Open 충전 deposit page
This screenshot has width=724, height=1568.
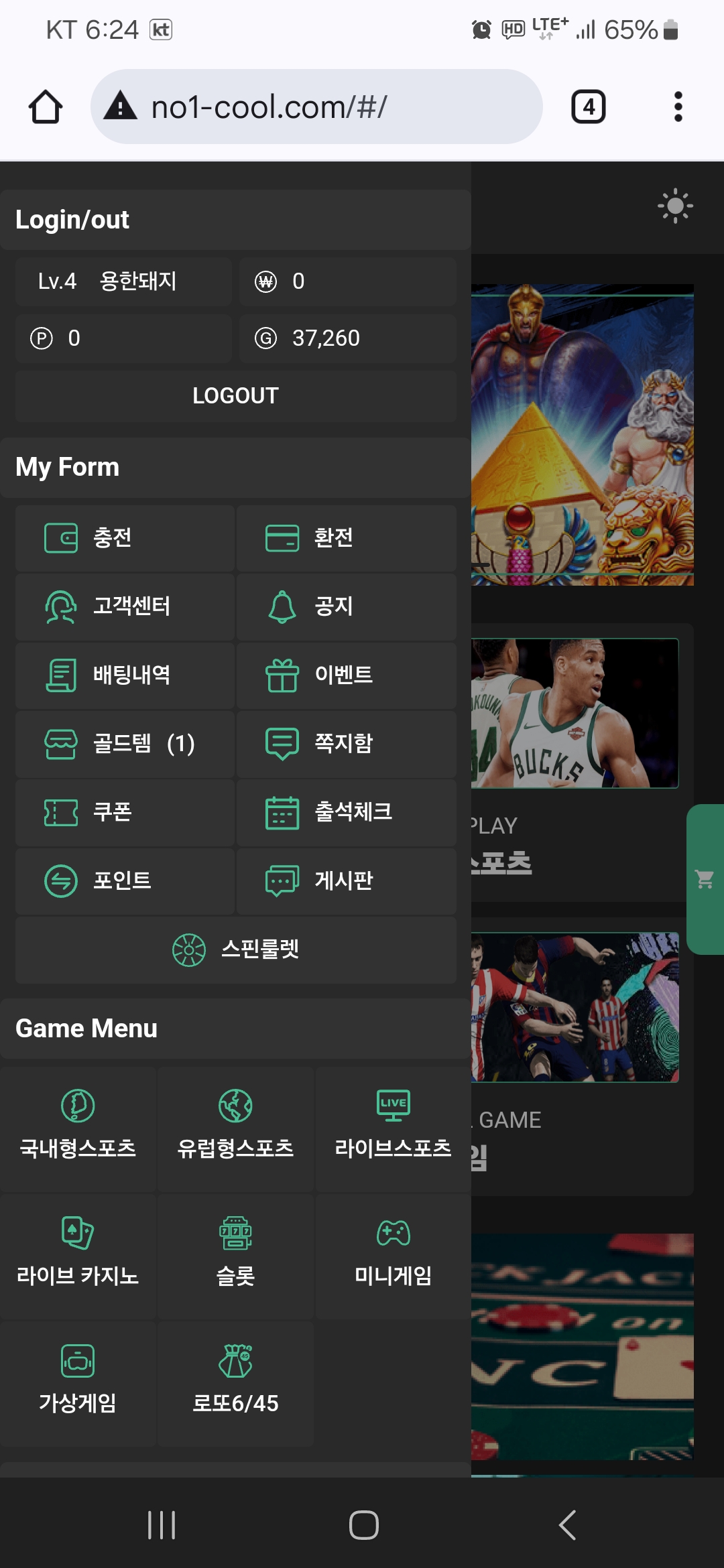[125, 538]
